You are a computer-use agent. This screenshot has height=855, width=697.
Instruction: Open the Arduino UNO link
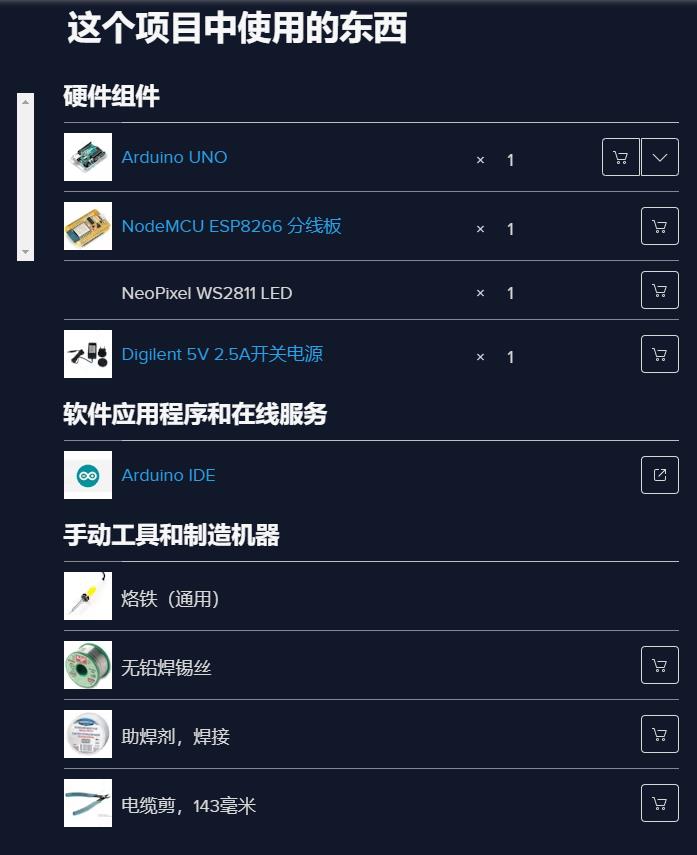coord(174,157)
